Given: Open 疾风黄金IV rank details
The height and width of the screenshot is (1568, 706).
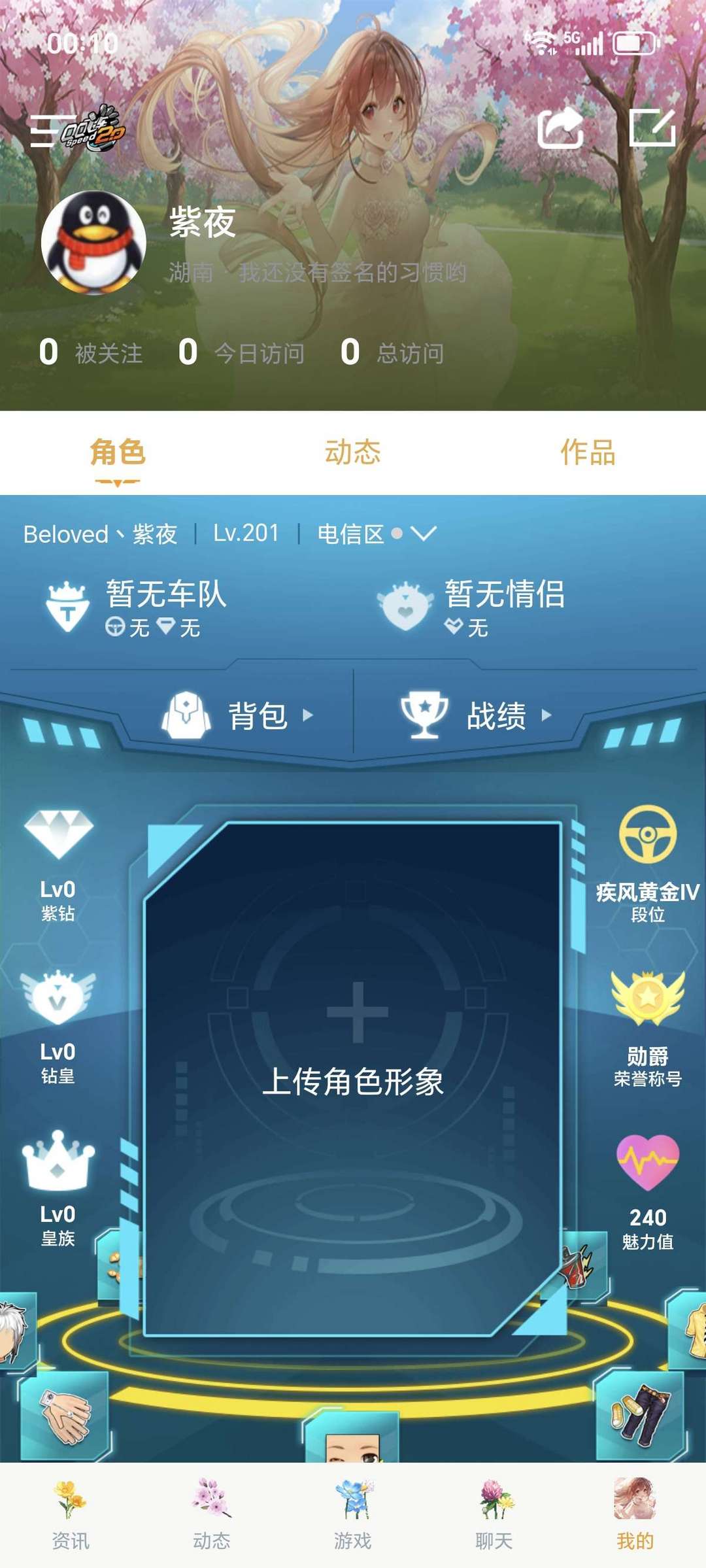Looking at the screenshot, I should (x=648, y=864).
